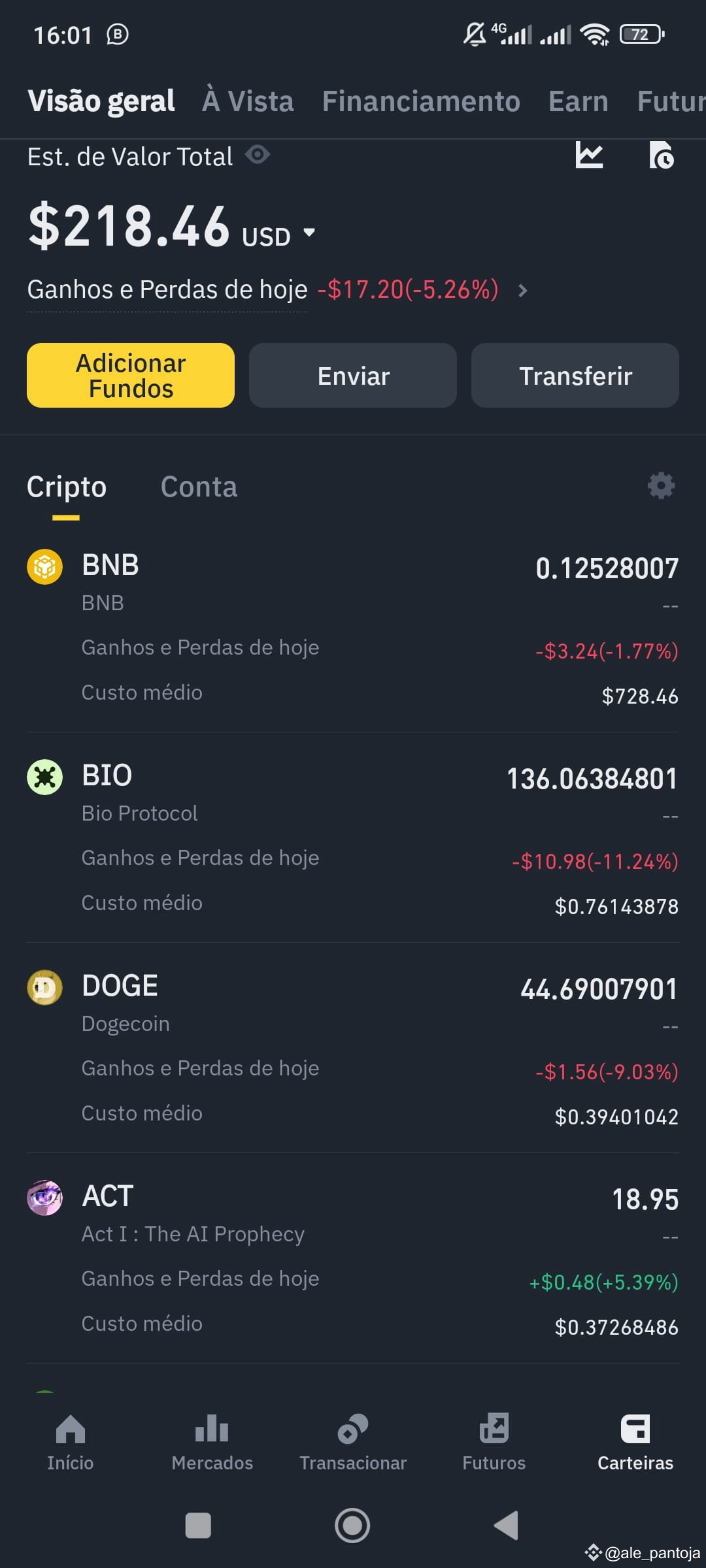This screenshot has height=1568, width=706.
Task: Open the BIO Bio Protocol row
Action: pos(353,838)
